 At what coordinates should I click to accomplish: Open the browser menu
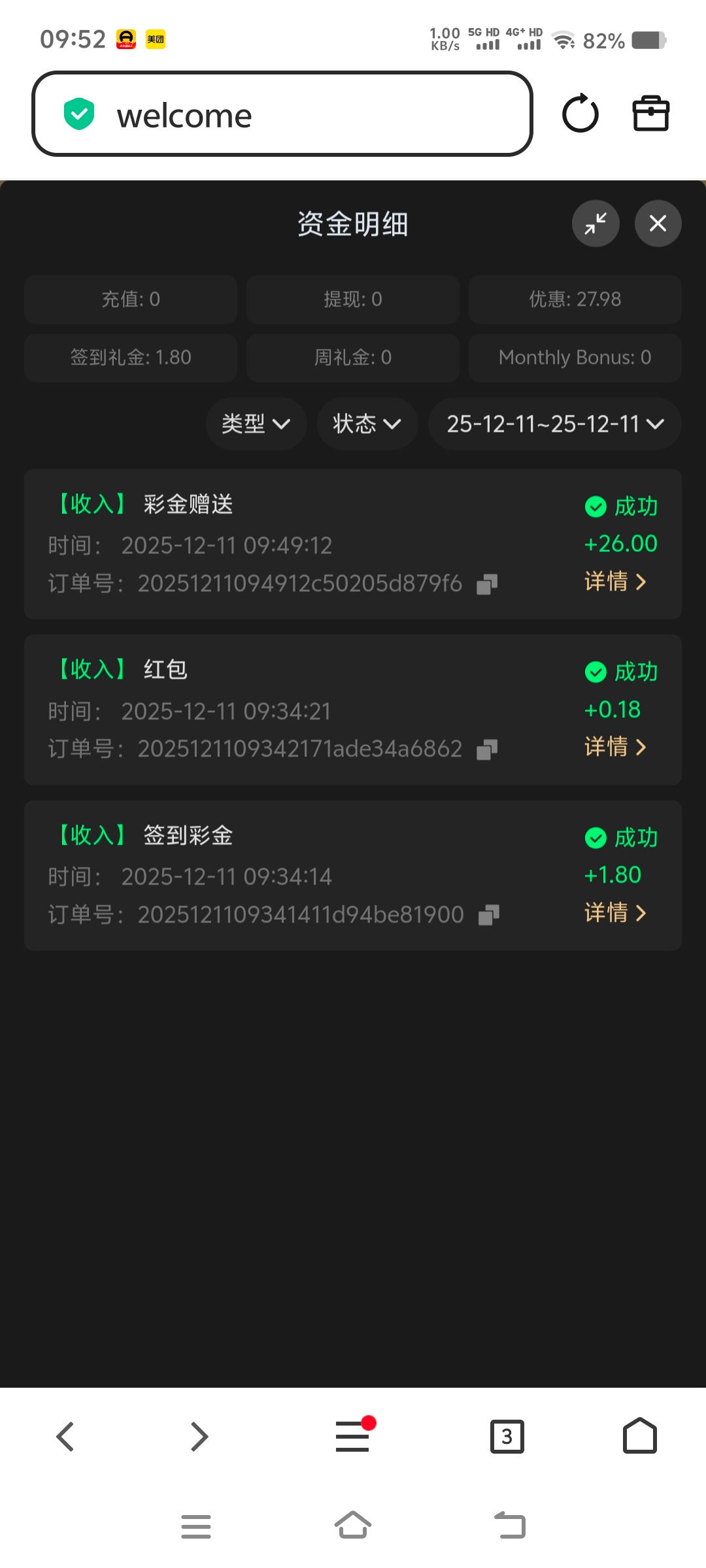click(353, 1437)
